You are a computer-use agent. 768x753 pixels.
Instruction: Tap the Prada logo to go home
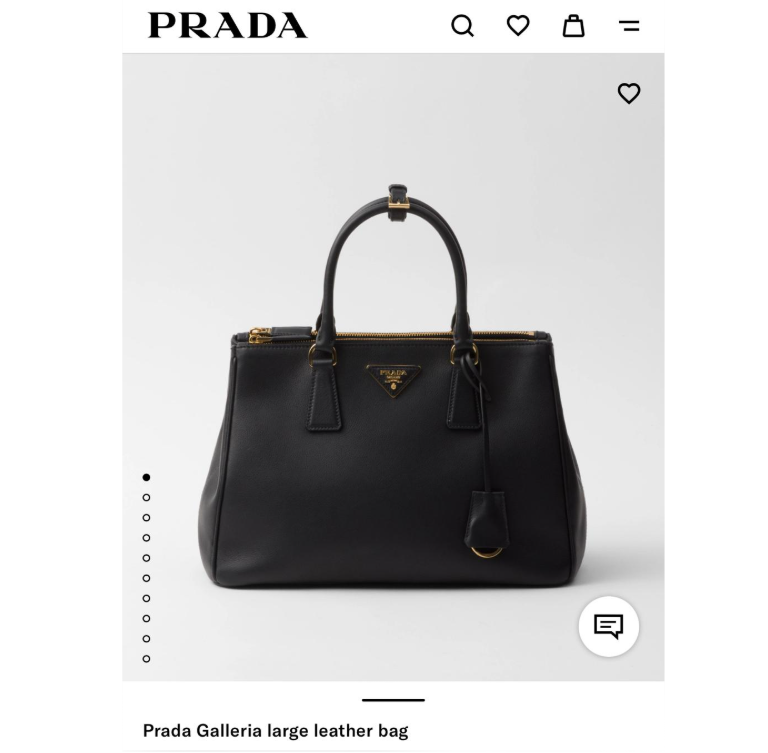tap(227, 26)
